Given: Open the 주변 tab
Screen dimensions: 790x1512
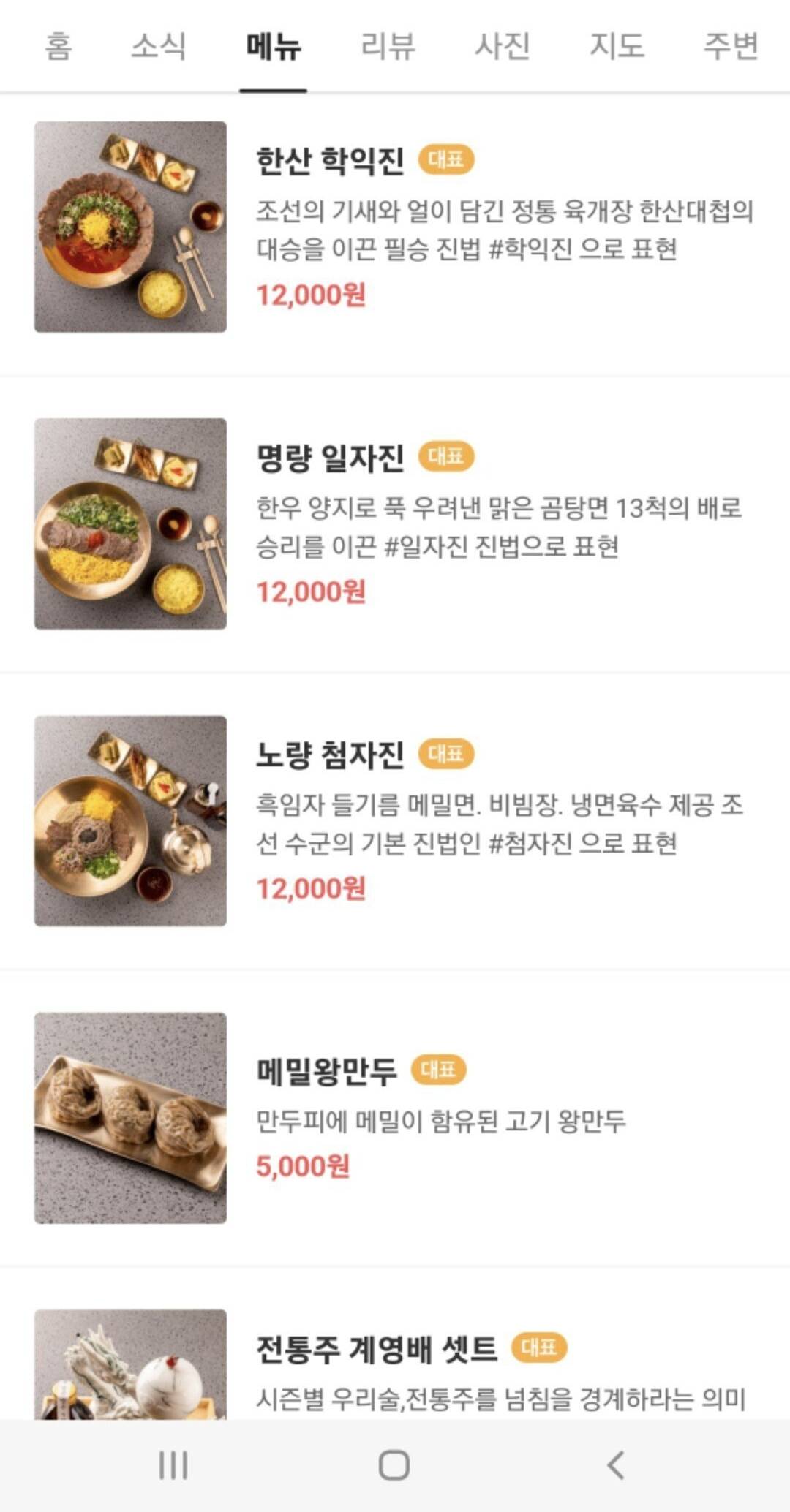Looking at the screenshot, I should point(729,45).
